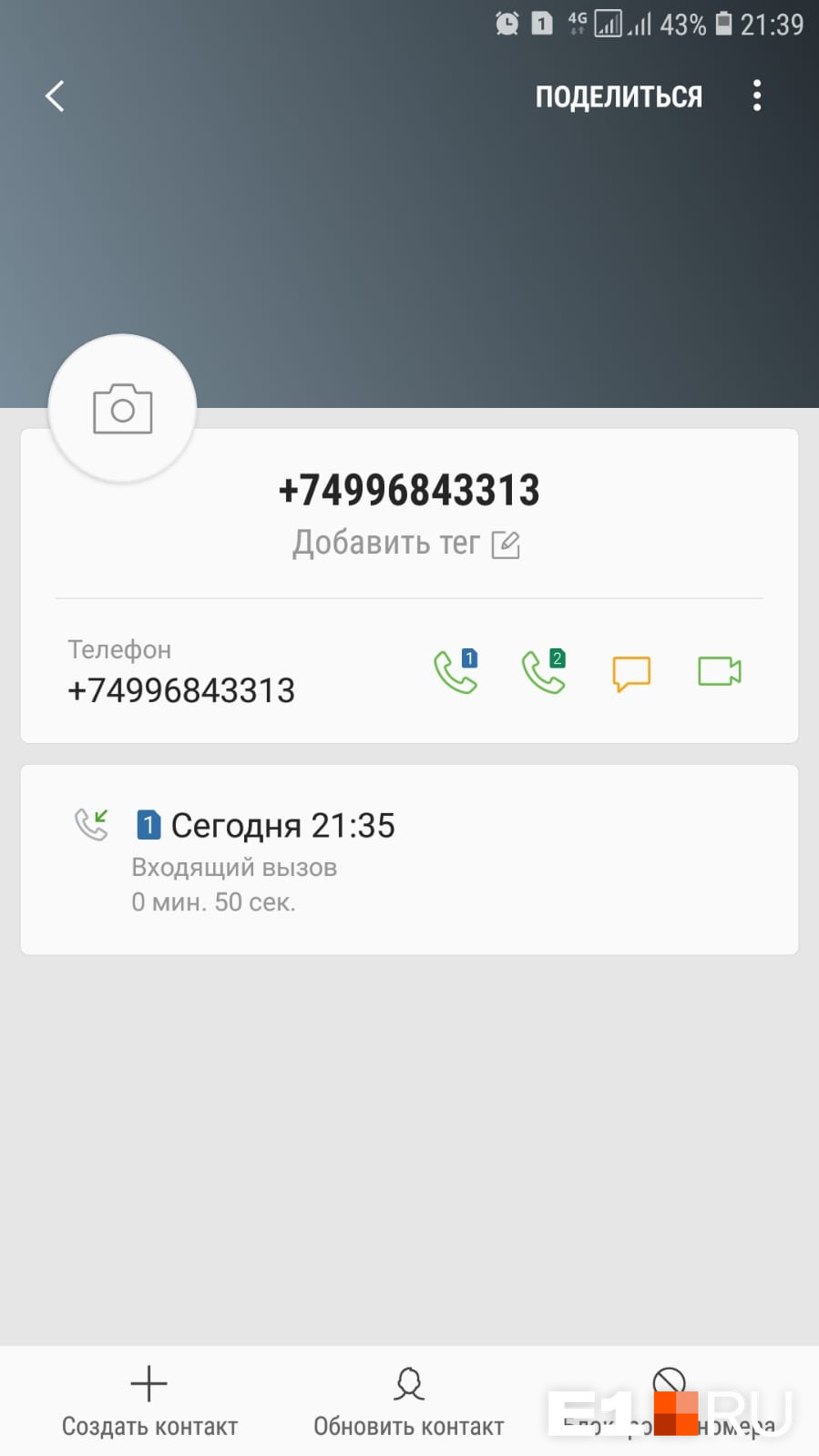Call the number using SIM 2
This screenshot has height=1456, width=819.
544,671
